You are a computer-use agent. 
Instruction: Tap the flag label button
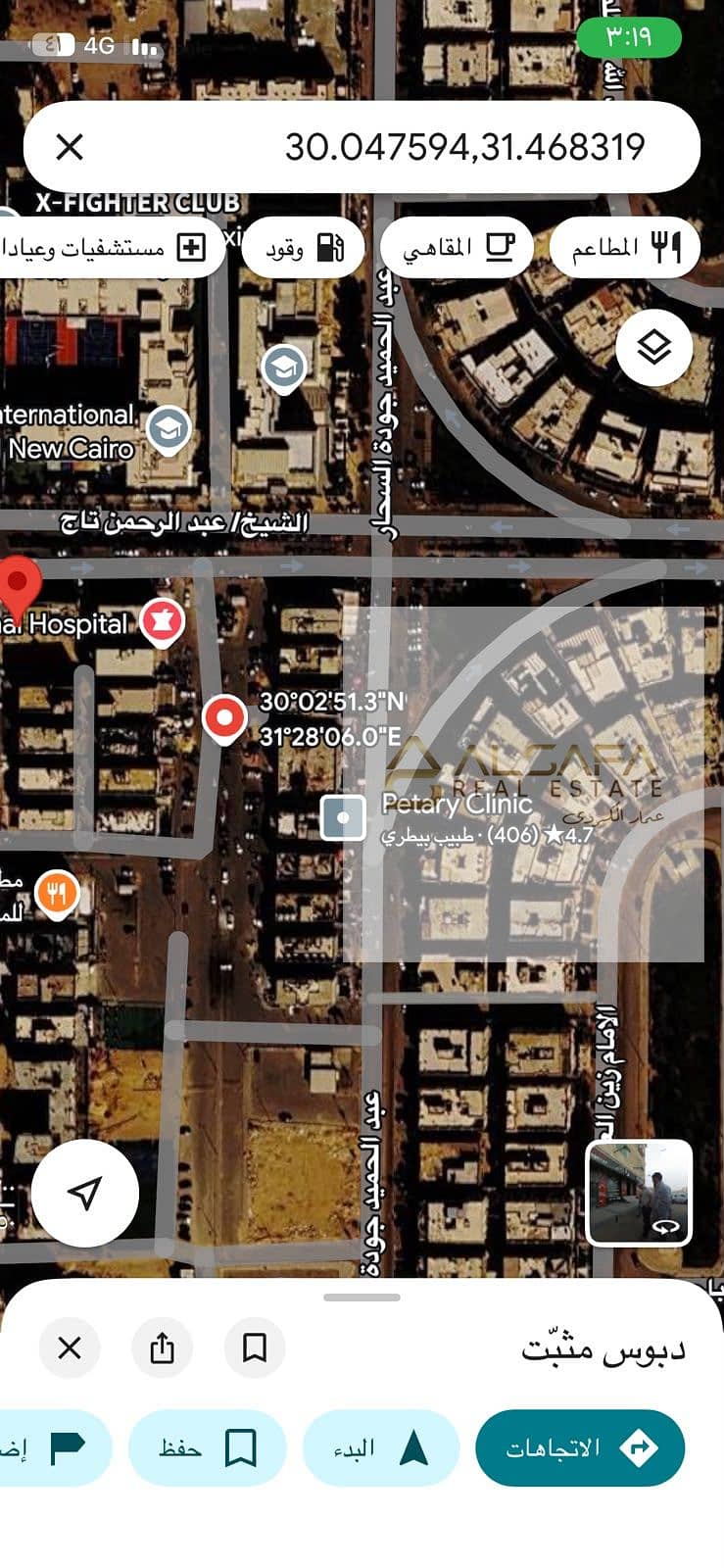(54, 1447)
